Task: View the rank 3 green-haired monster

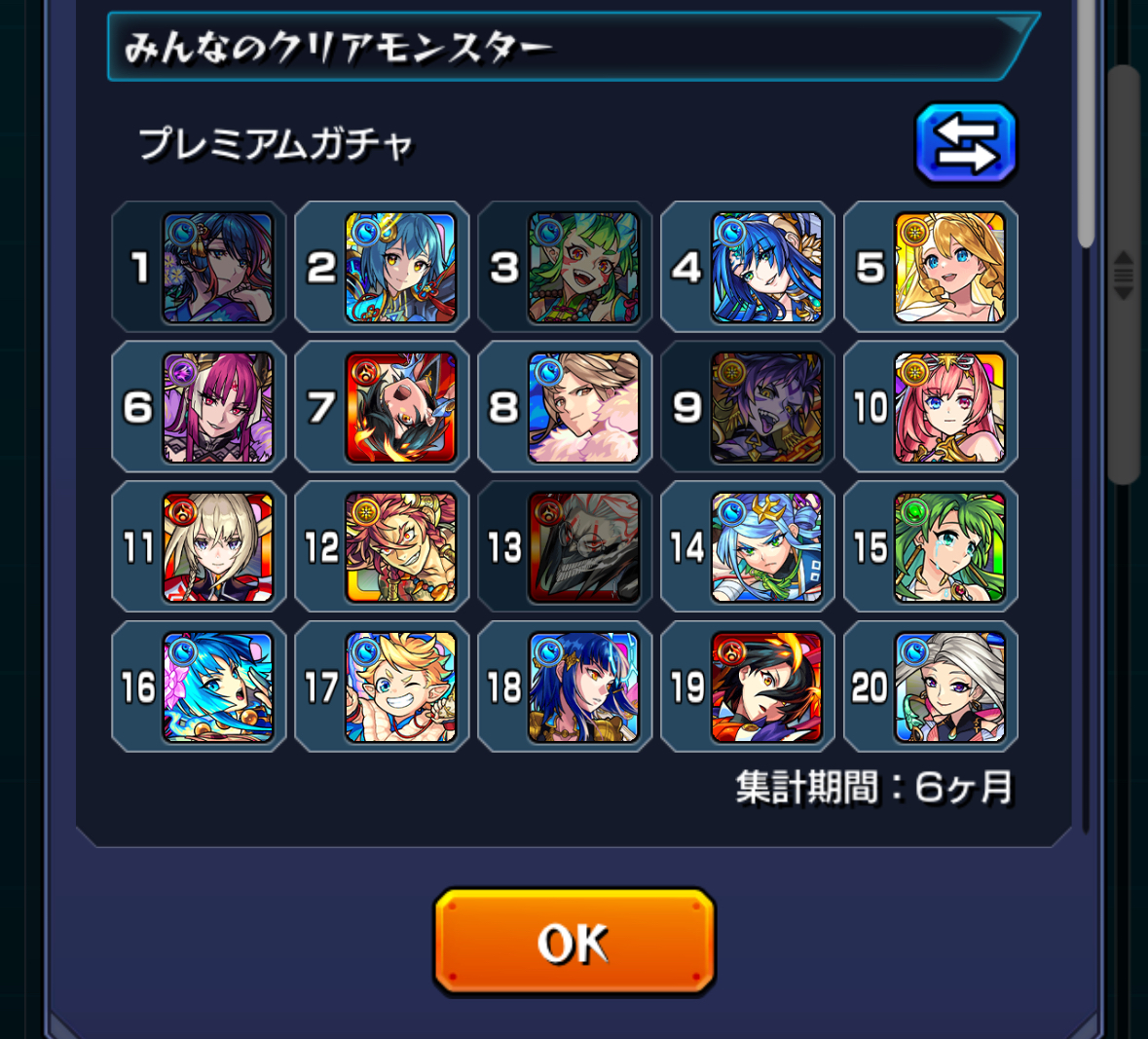Action: pos(583,268)
